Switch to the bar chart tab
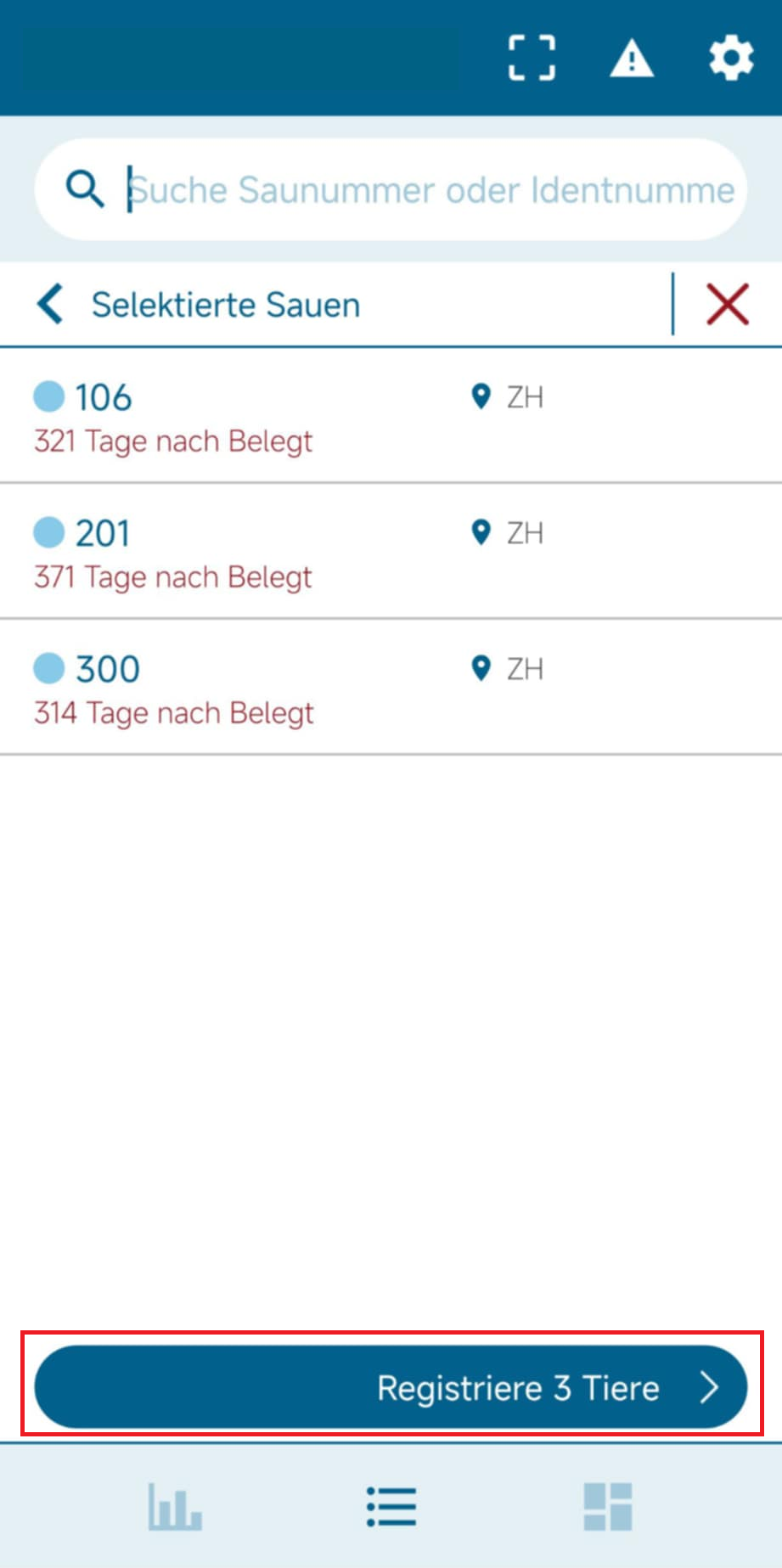This screenshot has height=1568, width=782. coord(175,1506)
